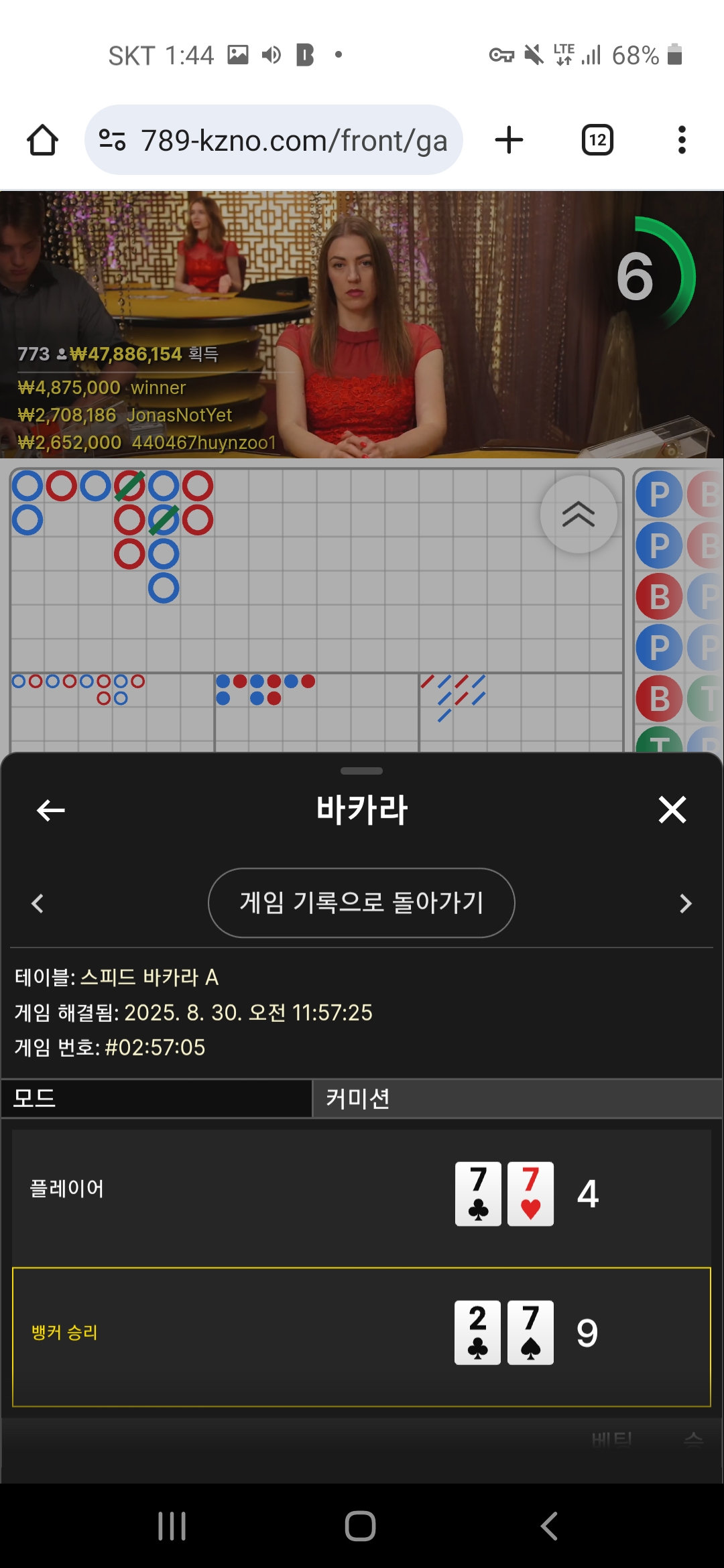Go to the browser home page
The height and width of the screenshot is (1568, 724).
42,140
